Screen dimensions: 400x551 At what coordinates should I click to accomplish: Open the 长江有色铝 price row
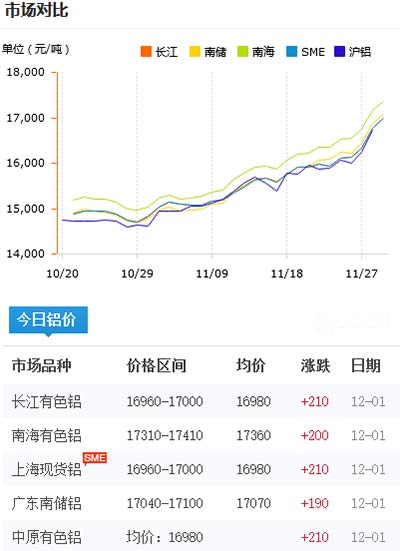[200, 401]
